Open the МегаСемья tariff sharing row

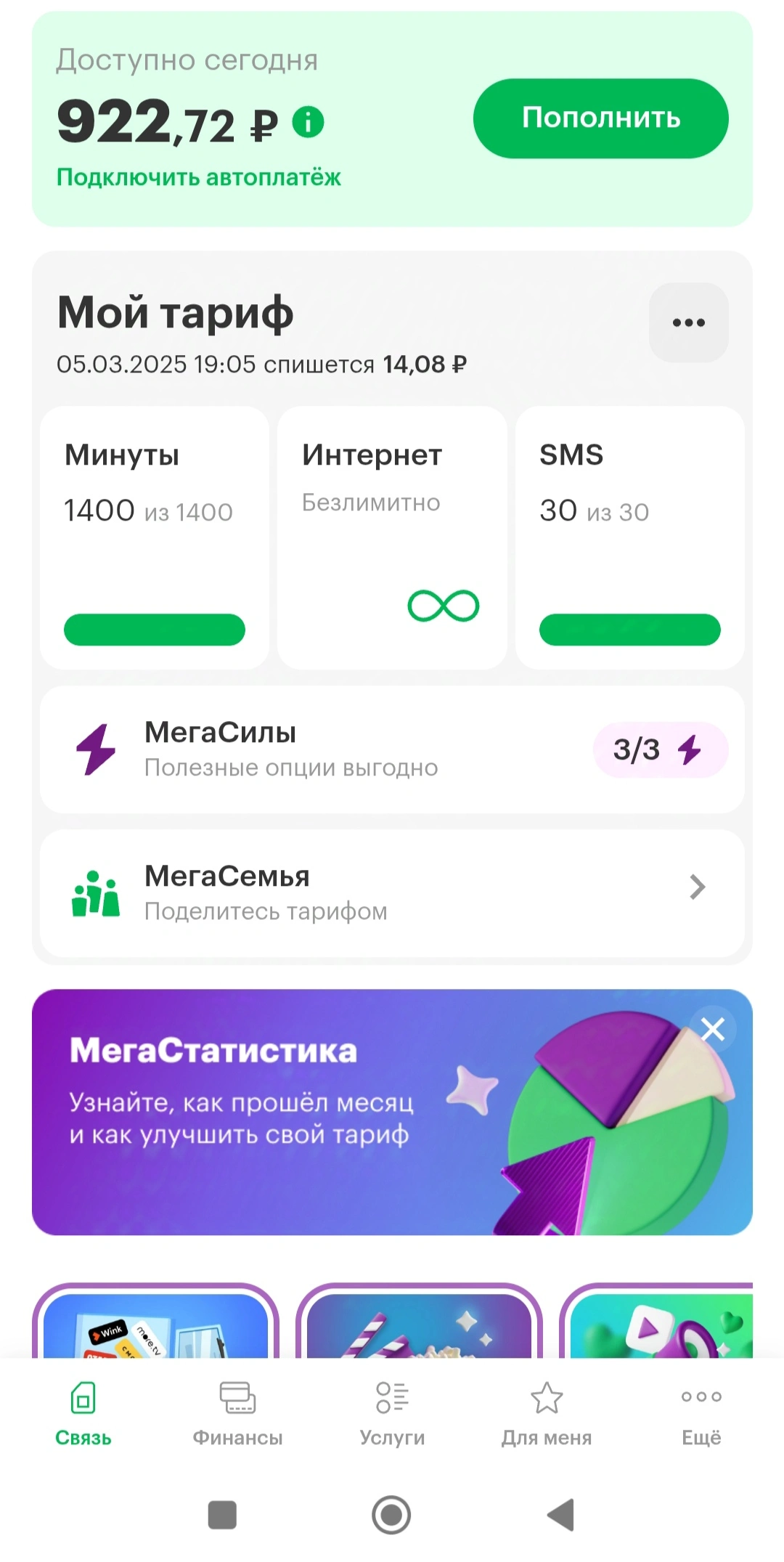[x=392, y=893]
